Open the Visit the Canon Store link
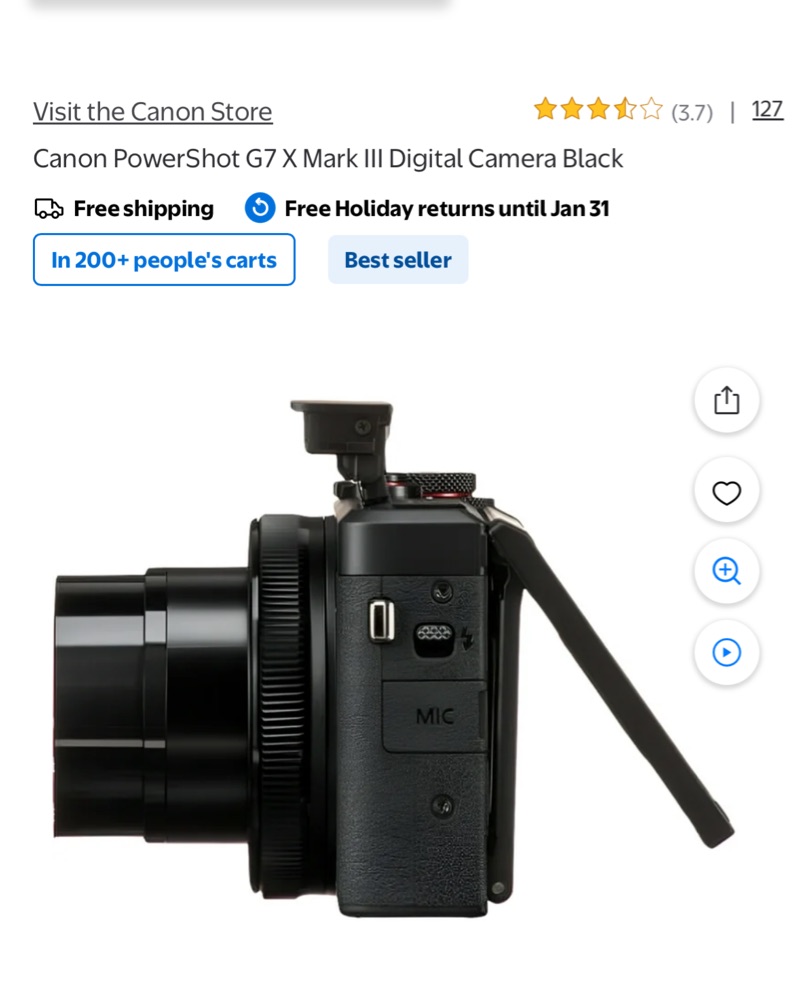Image resolution: width=801 pixels, height=1000 pixels. pyautogui.click(x=152, y=111)
